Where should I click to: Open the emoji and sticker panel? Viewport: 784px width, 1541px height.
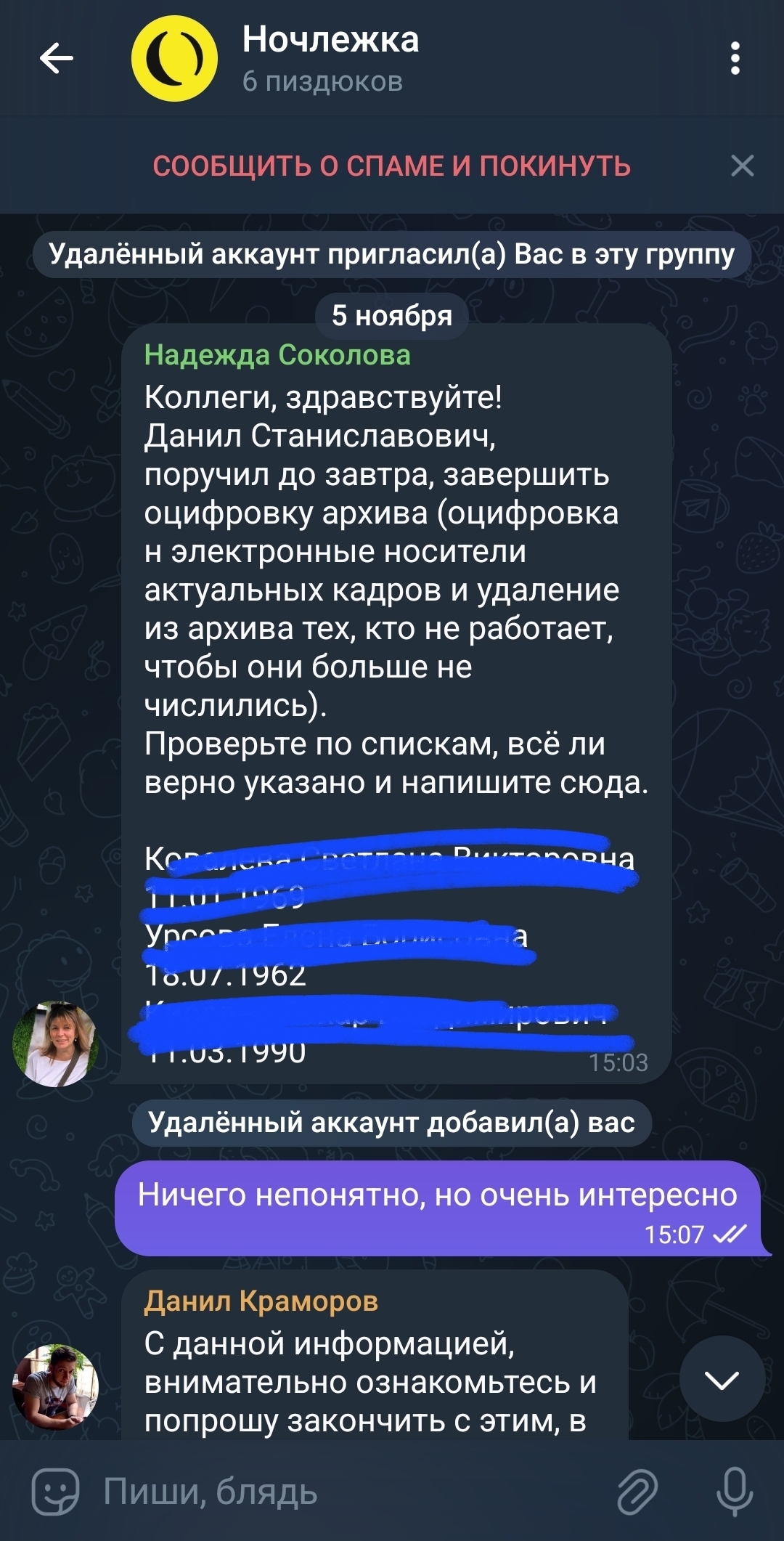55,1492
